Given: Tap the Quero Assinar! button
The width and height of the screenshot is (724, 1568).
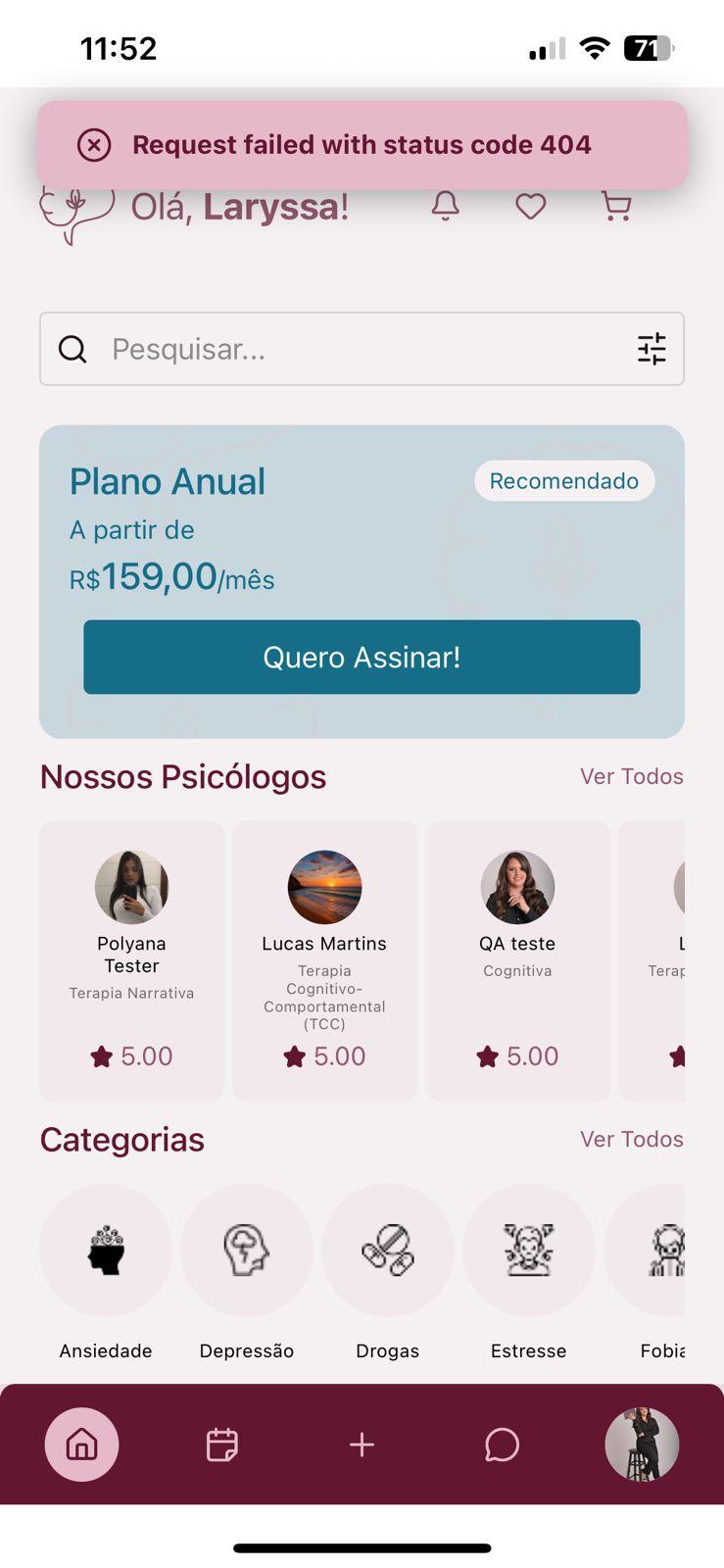Looking at the screenshot, I should coord(362,657).
